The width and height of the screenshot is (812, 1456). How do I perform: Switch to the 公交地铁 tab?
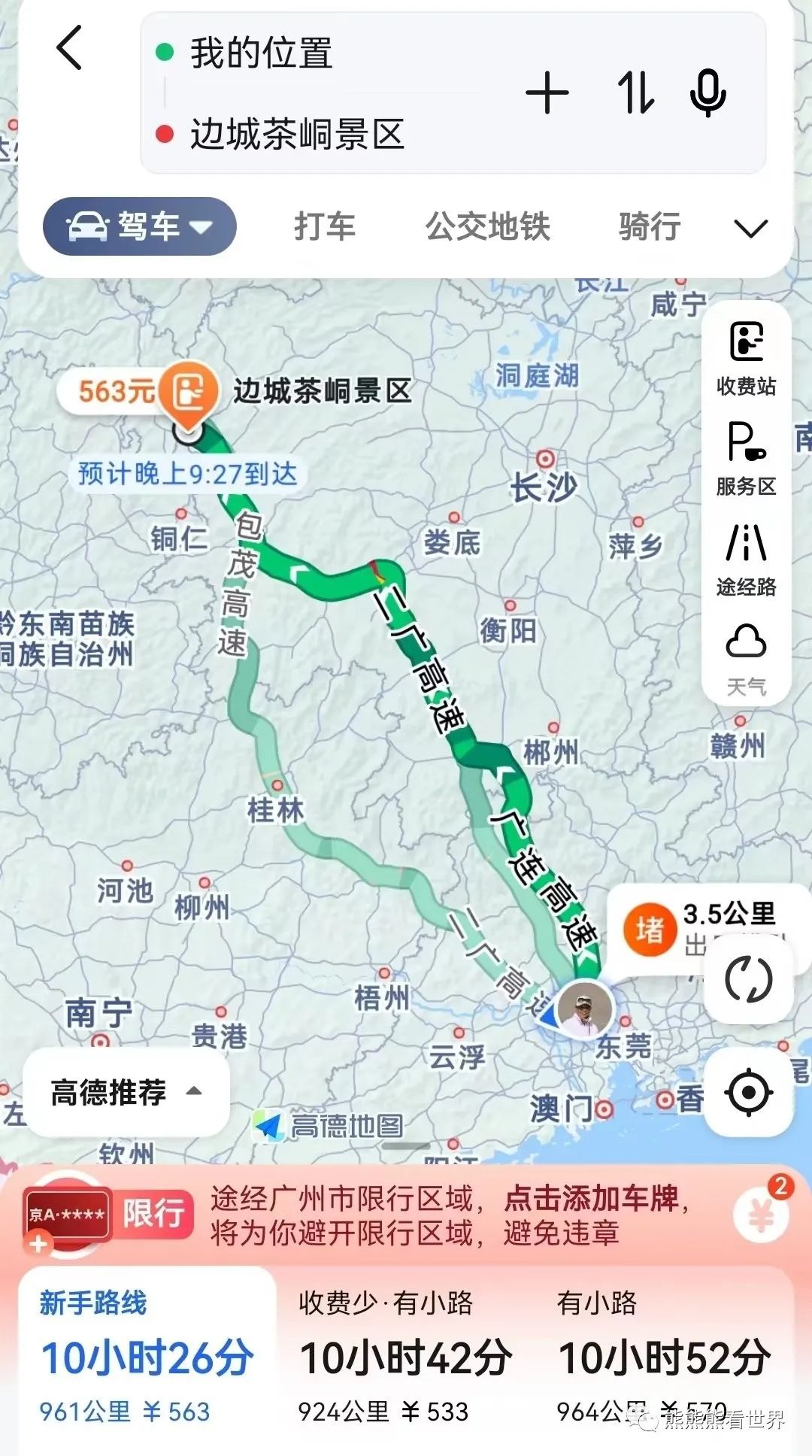coord(487,226)
